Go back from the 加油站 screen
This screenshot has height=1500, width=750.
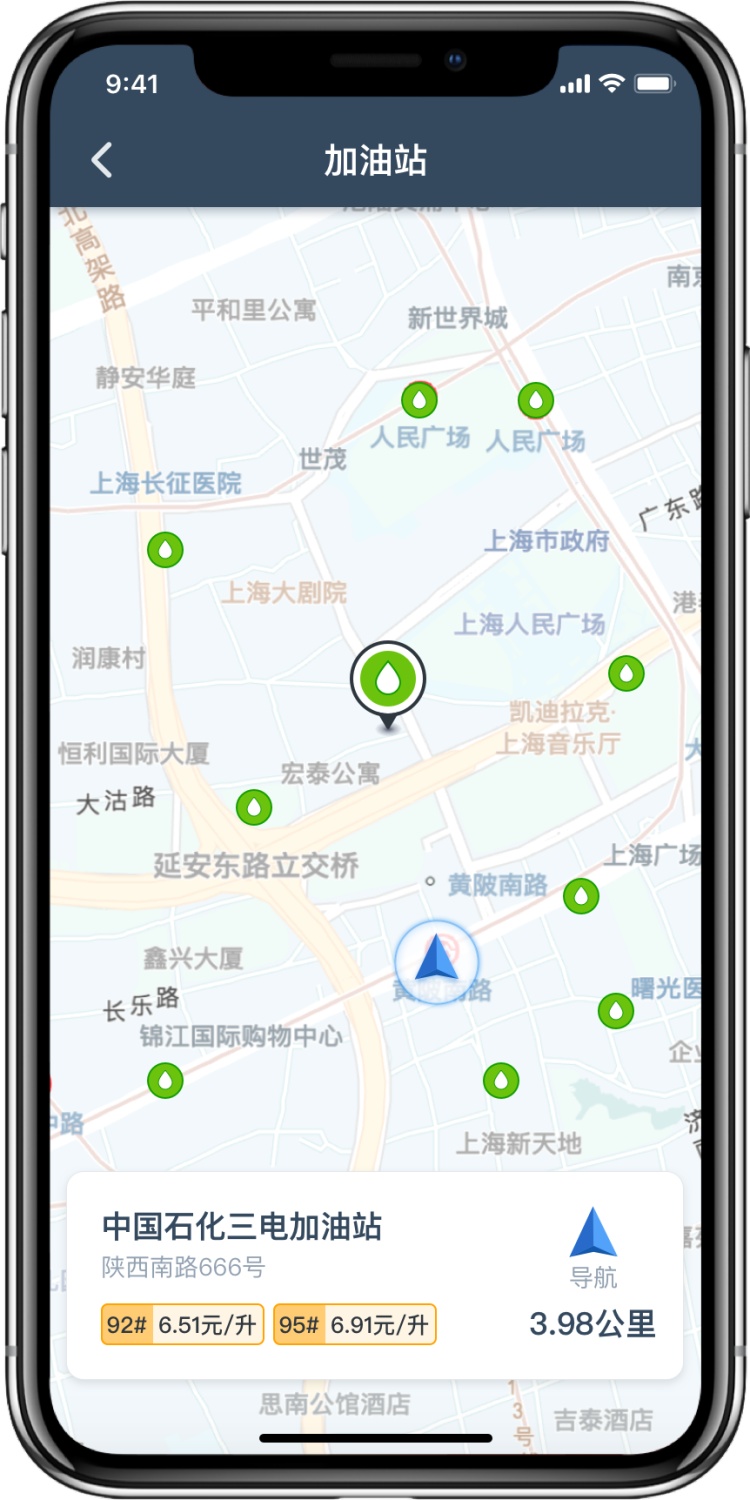[102, 160]
